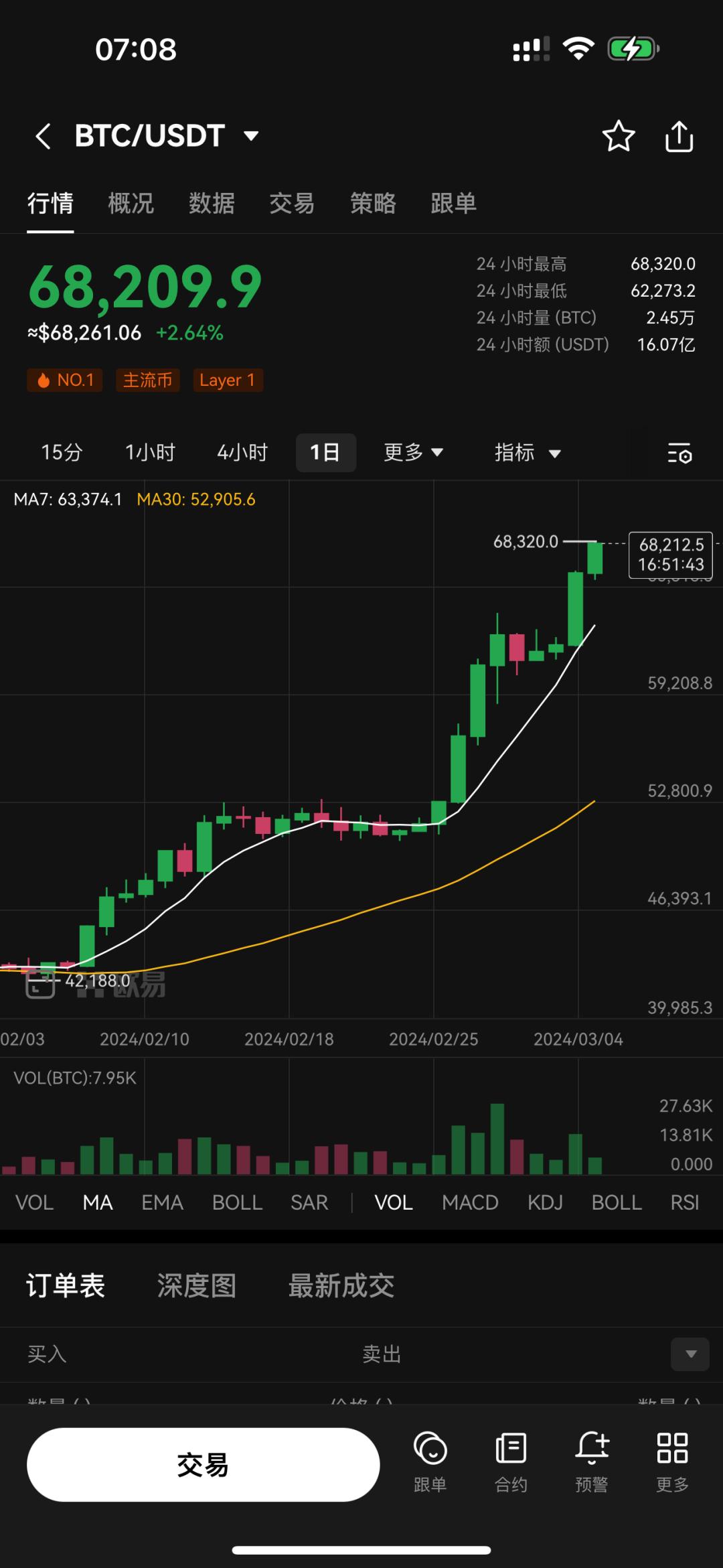Open the BTC/USDT pair dropdown
Screen dimensions: 723x1568
(250, 136)
